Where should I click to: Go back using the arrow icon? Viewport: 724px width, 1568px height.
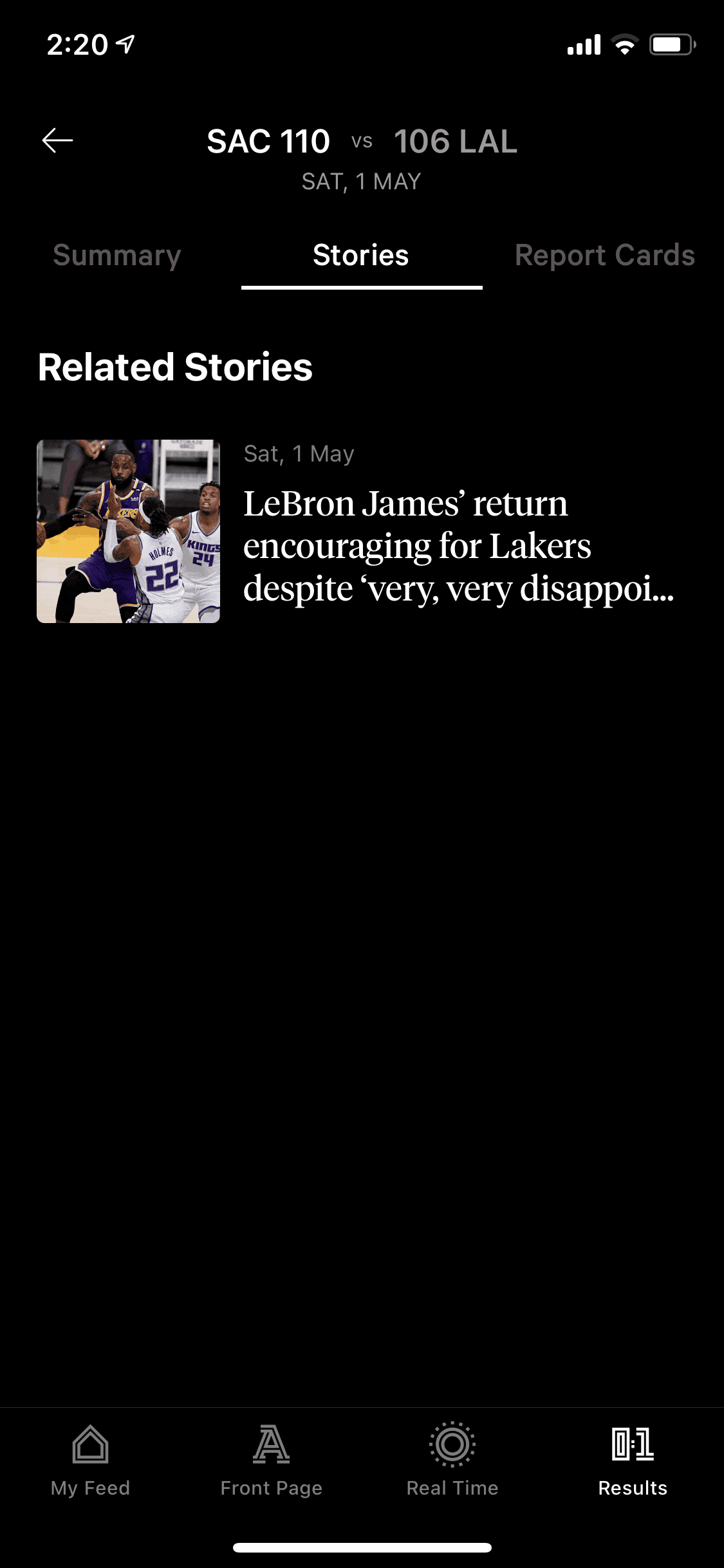coord(57,140)
